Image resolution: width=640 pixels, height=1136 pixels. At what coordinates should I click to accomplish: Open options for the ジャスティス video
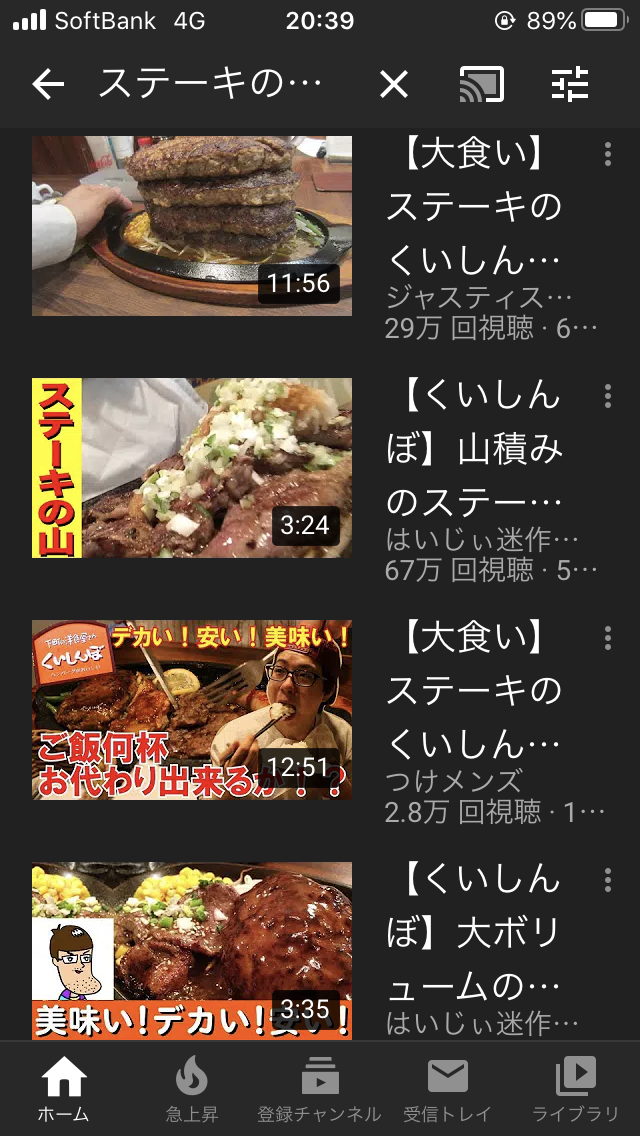(607, 154)
